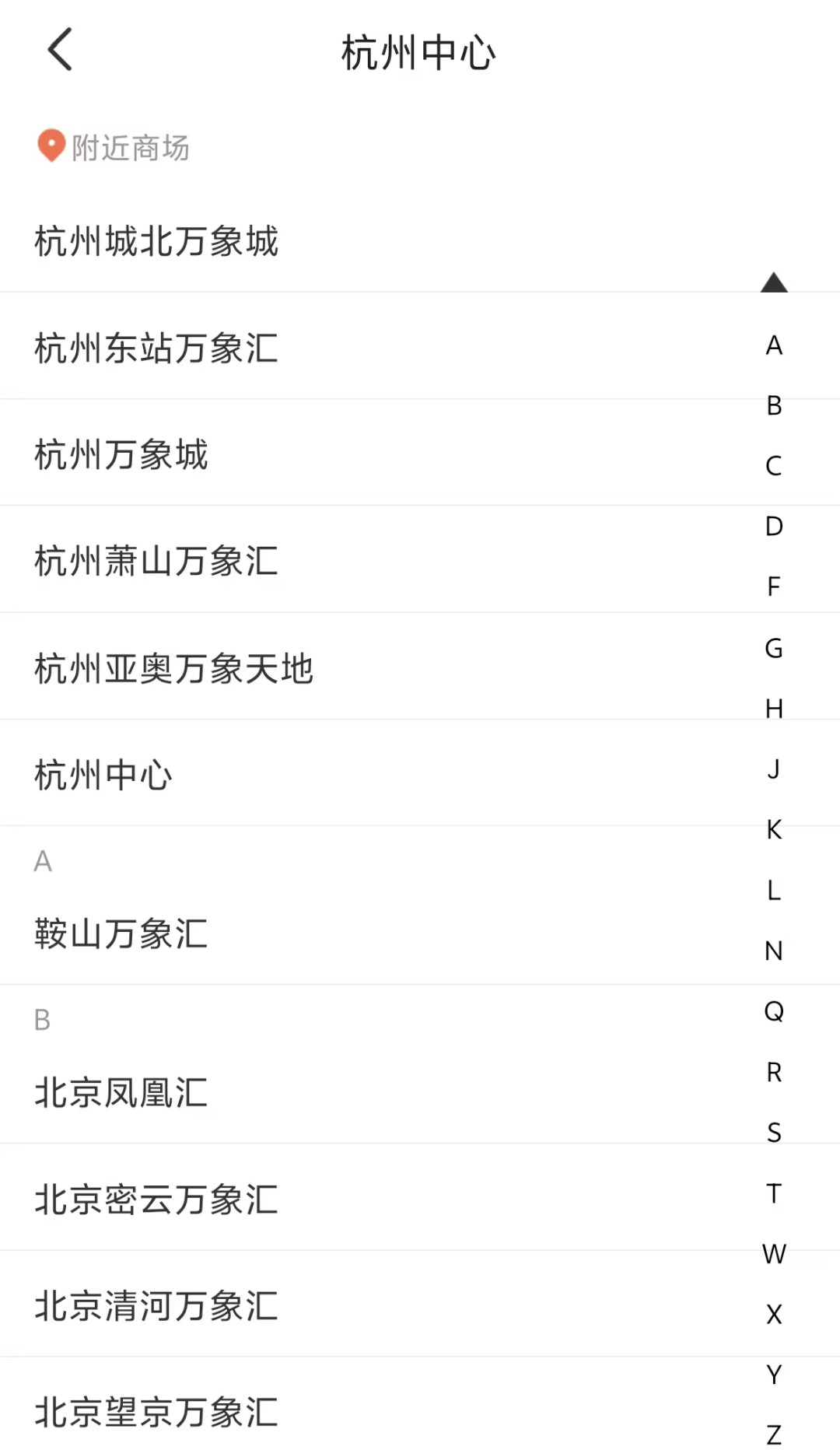840x1450 pixels.
Task: Open 杭州万象城 entry
Action: coord(121,454)
